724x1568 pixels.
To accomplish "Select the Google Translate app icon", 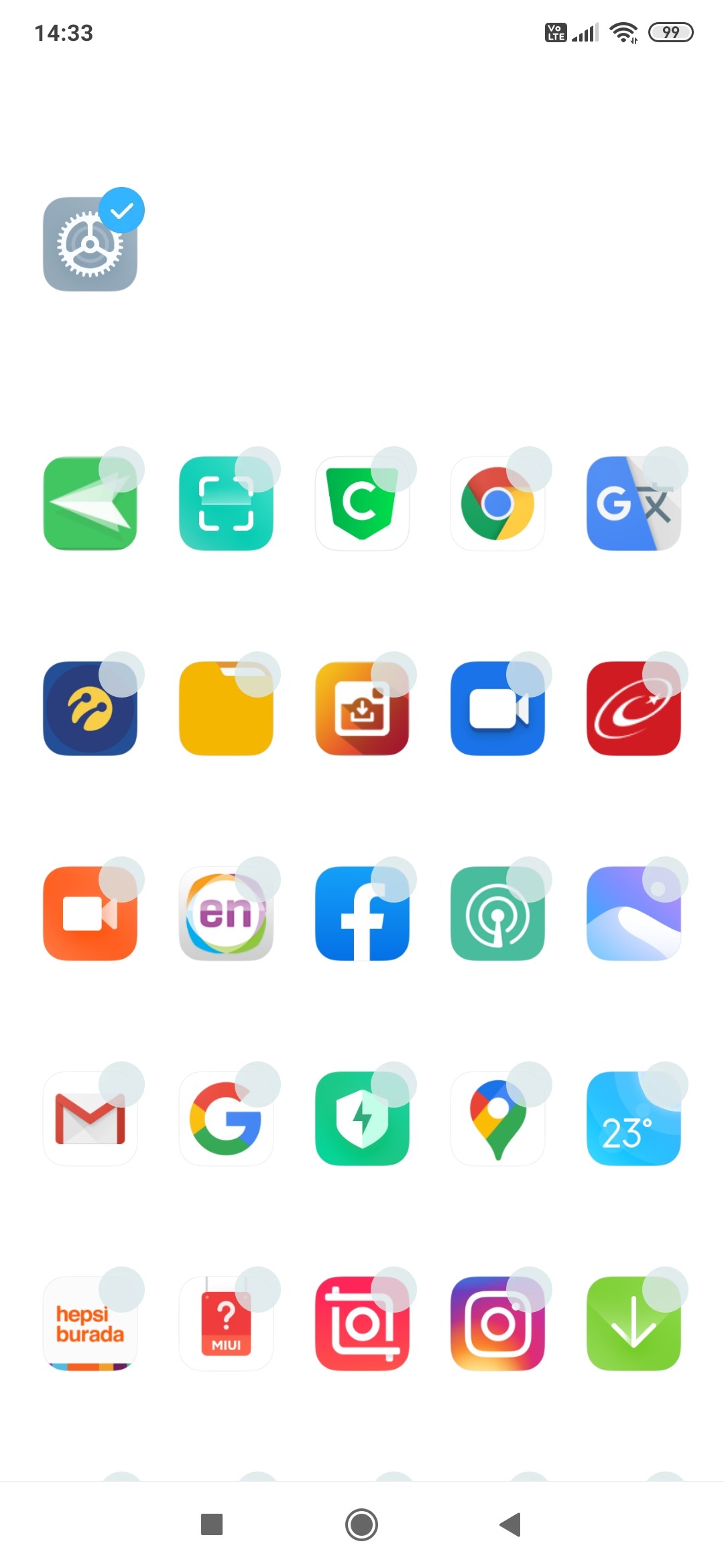I will 633,503.
